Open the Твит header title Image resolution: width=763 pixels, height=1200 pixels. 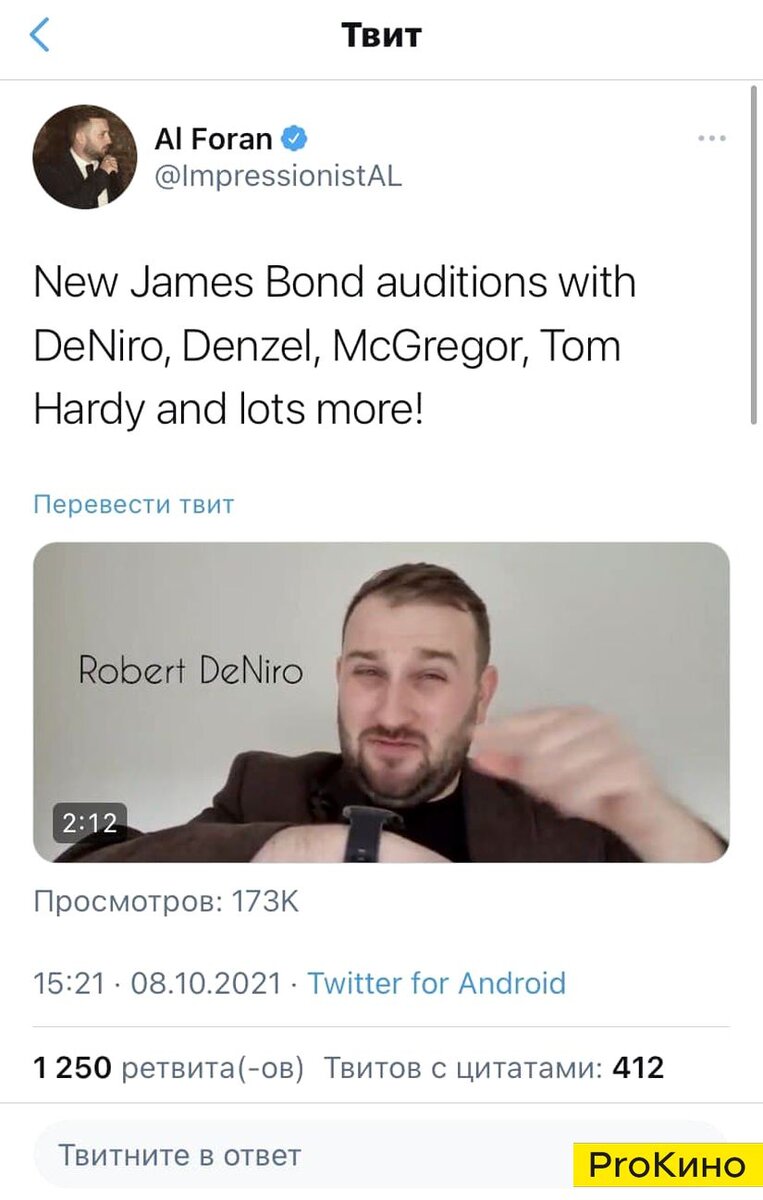381,33
